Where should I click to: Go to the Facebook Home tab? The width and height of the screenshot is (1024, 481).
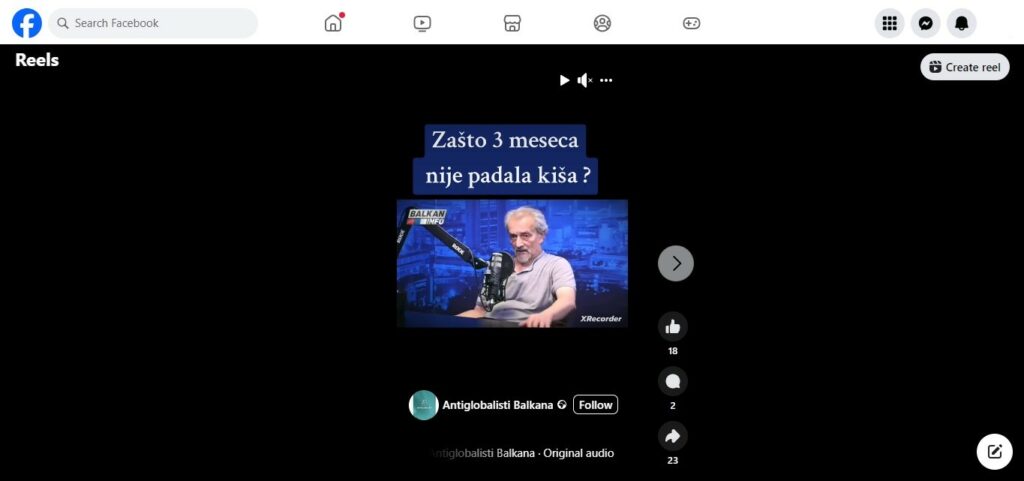click(333, 23)
